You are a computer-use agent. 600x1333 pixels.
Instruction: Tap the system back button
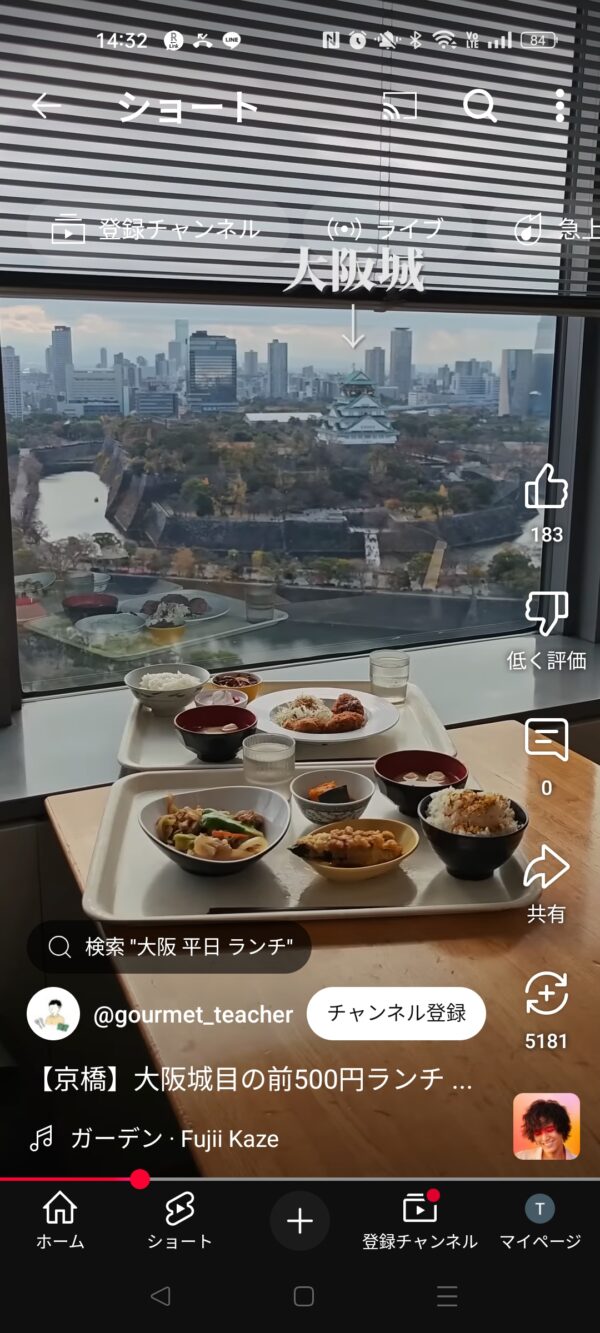[160, 1297]
